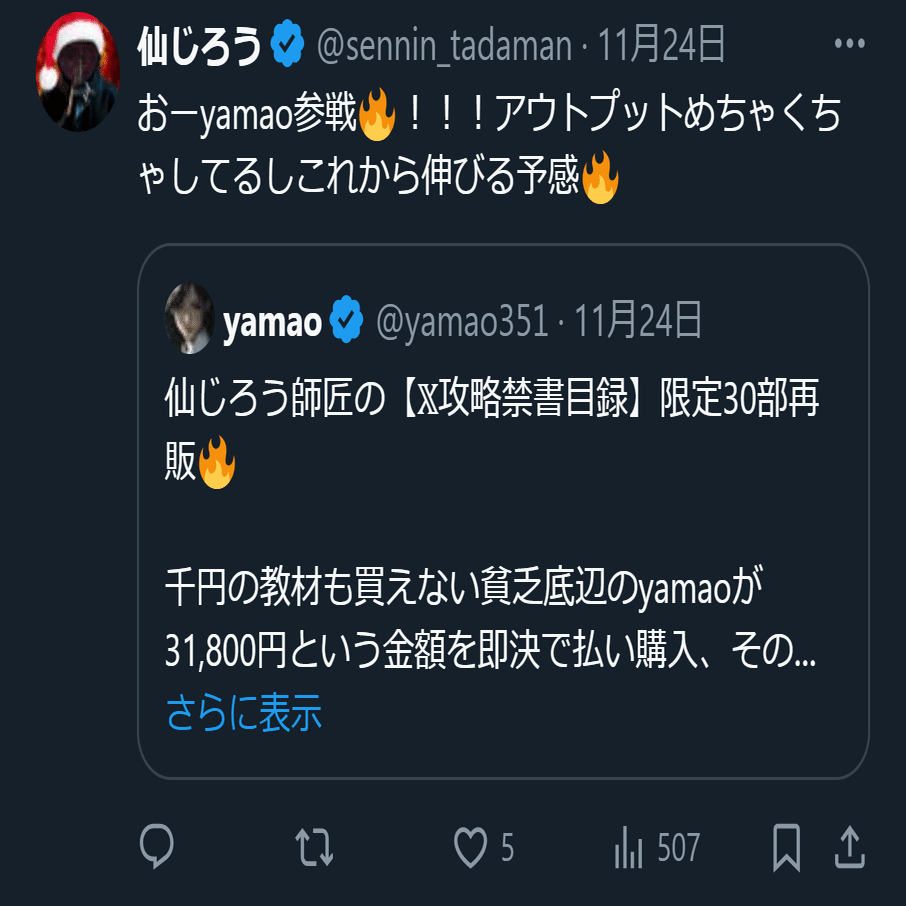This screenshot has height=906, width=906.
Task: Share this tweet
Action: [x=849, y=848]
